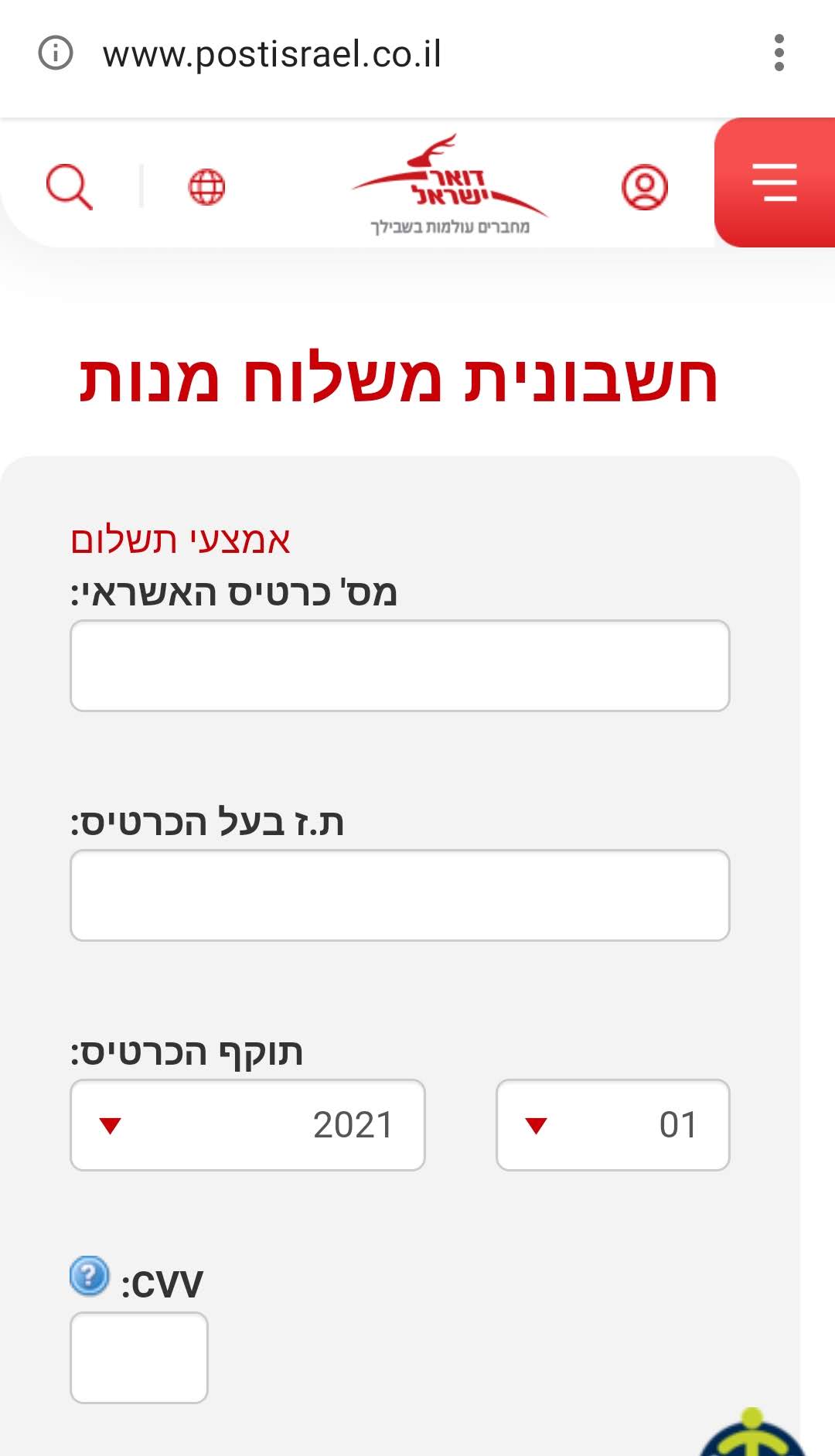
Task: Expand the expiry month dropdown showing 01
Action: [x=612, y=1125]
